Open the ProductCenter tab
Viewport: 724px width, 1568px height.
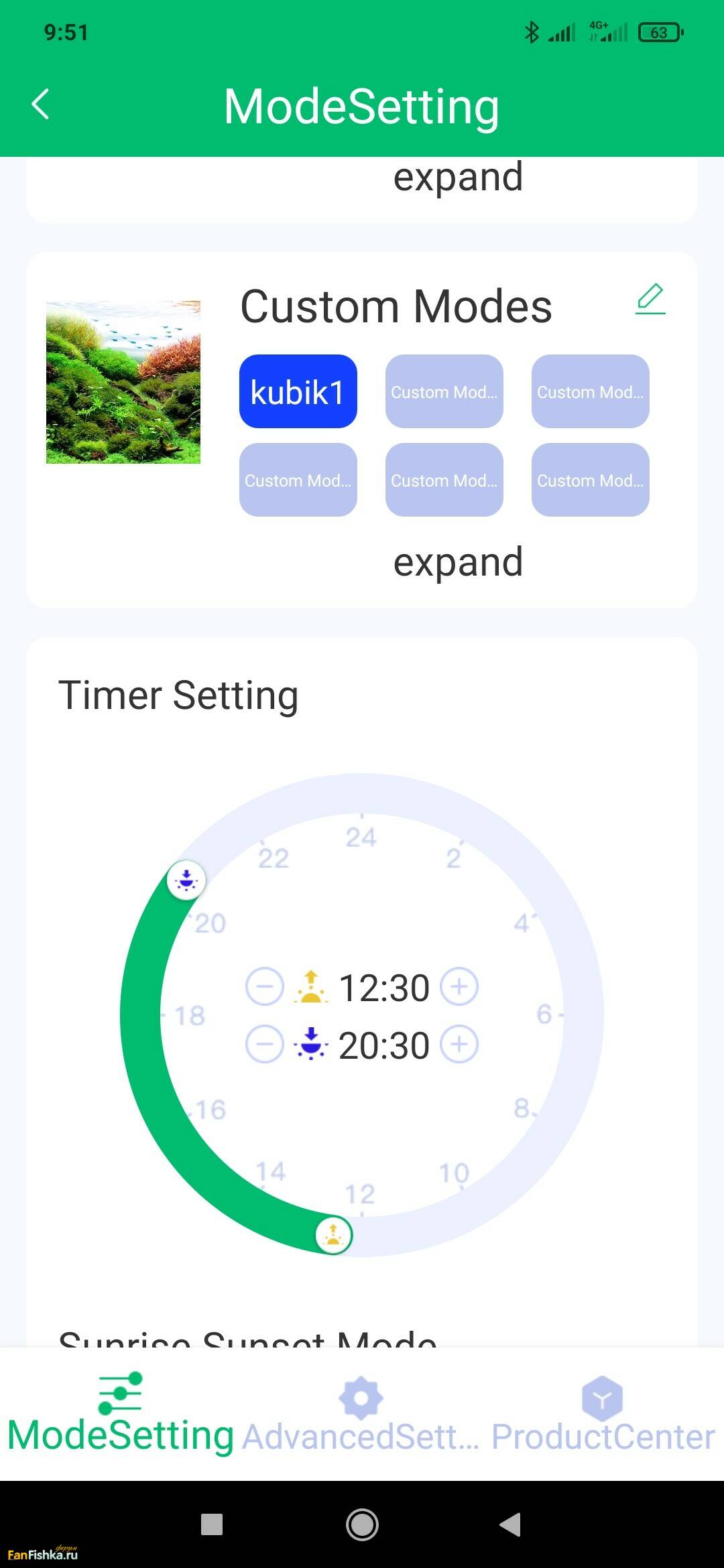pos(603,1415)
